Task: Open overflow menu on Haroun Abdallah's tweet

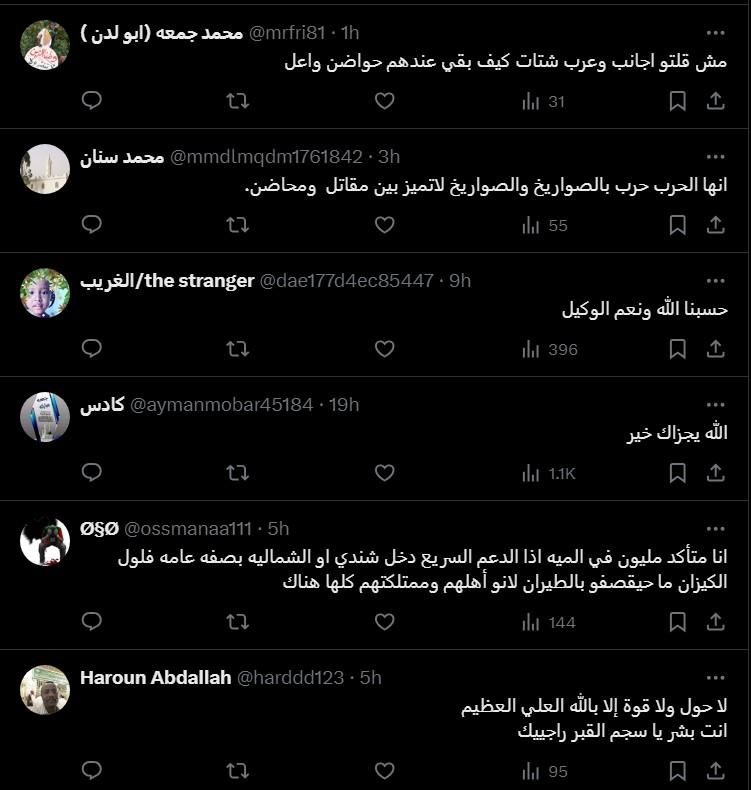Action: pos(714,653)
